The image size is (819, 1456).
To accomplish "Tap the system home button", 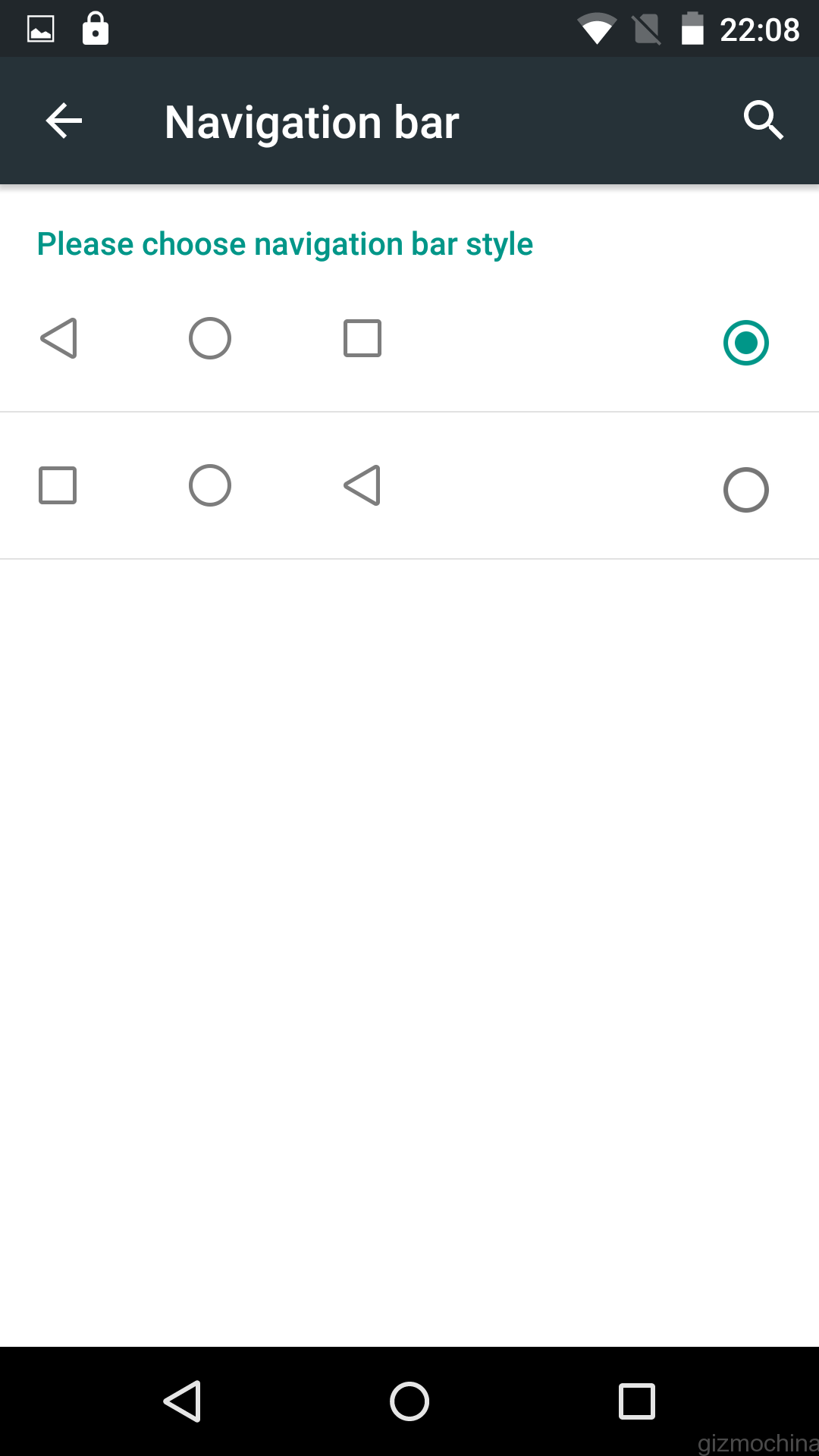I will click(x=409, y=1401).
